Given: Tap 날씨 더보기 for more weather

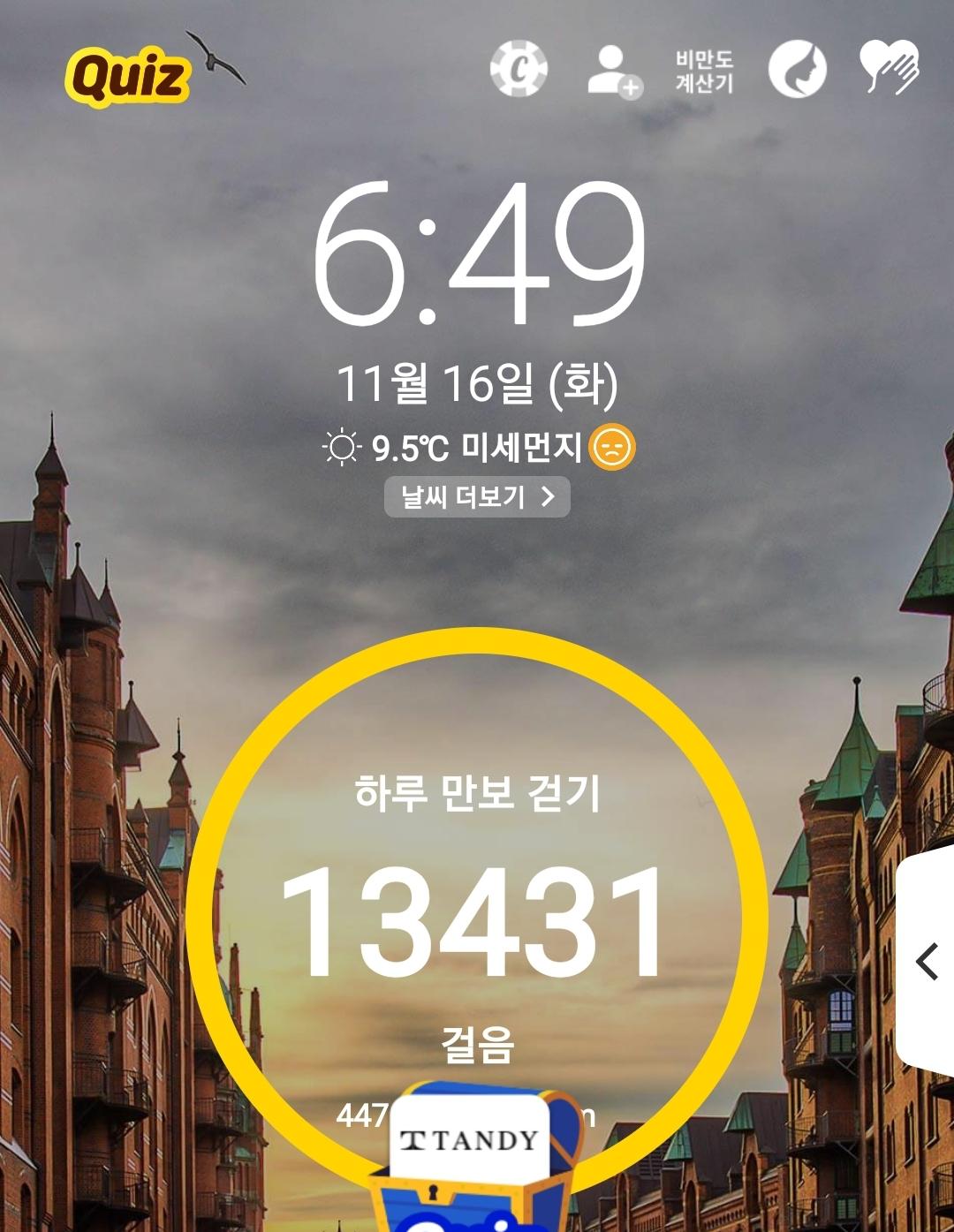Looking at the screenshot, I should point(477,497).
